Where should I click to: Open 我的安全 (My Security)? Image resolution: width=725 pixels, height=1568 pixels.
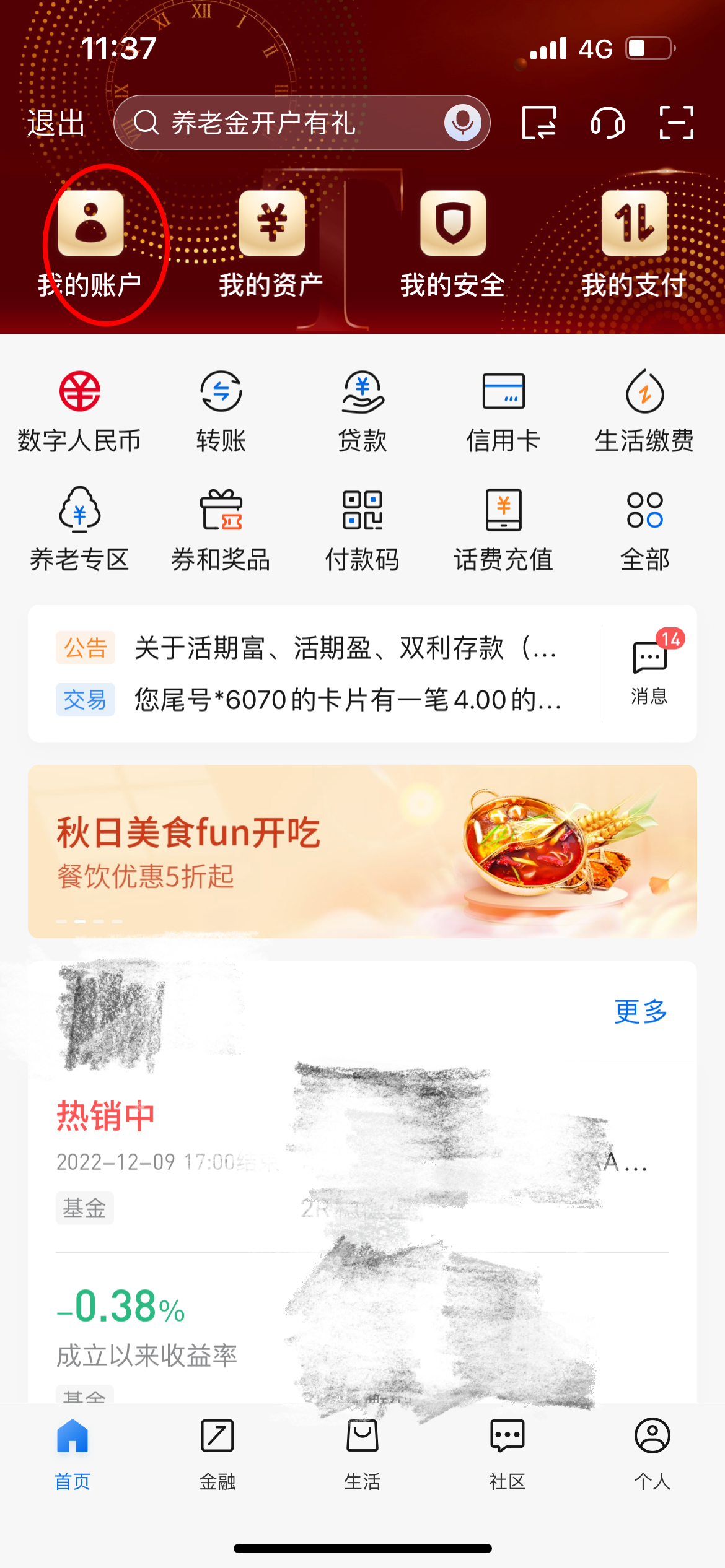click(452, 242)
